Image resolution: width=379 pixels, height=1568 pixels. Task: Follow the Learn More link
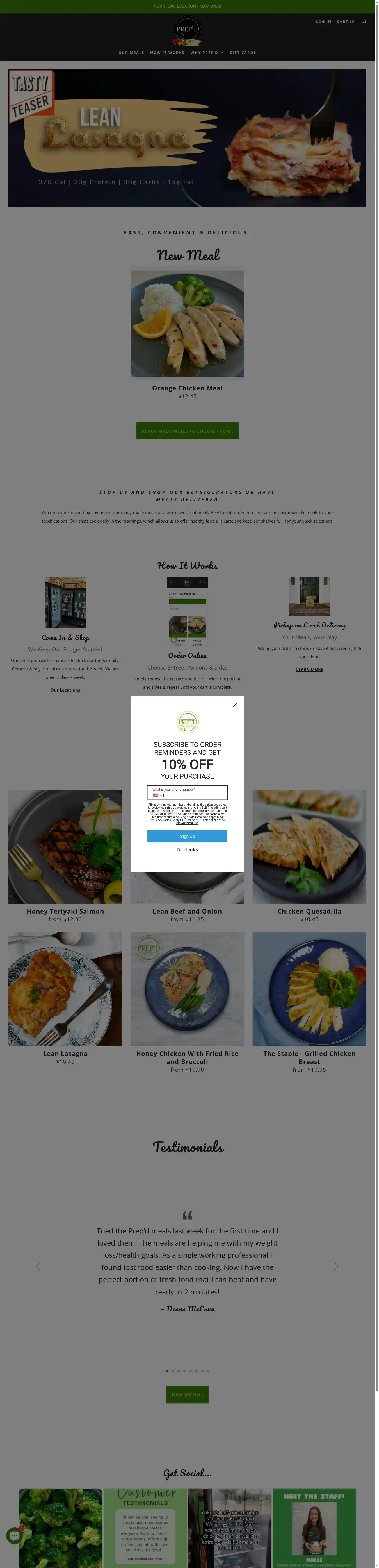pyautogui.click(x=309, y=669)
